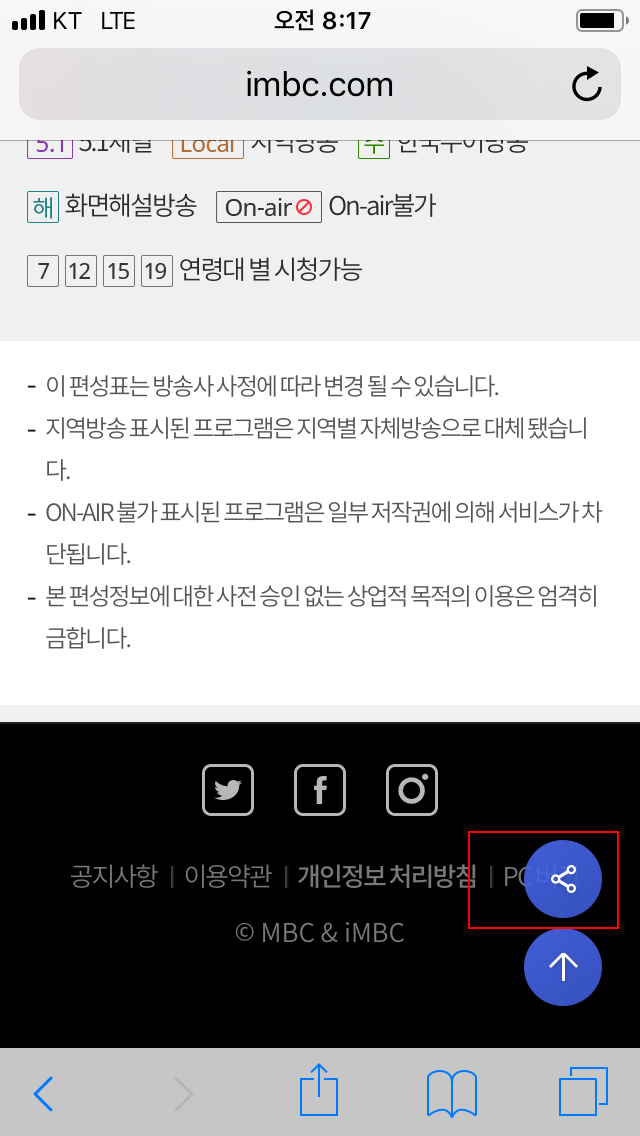640x1136 pixels.
Task: Show open Safari tabs
Action: pos(583,1091)
